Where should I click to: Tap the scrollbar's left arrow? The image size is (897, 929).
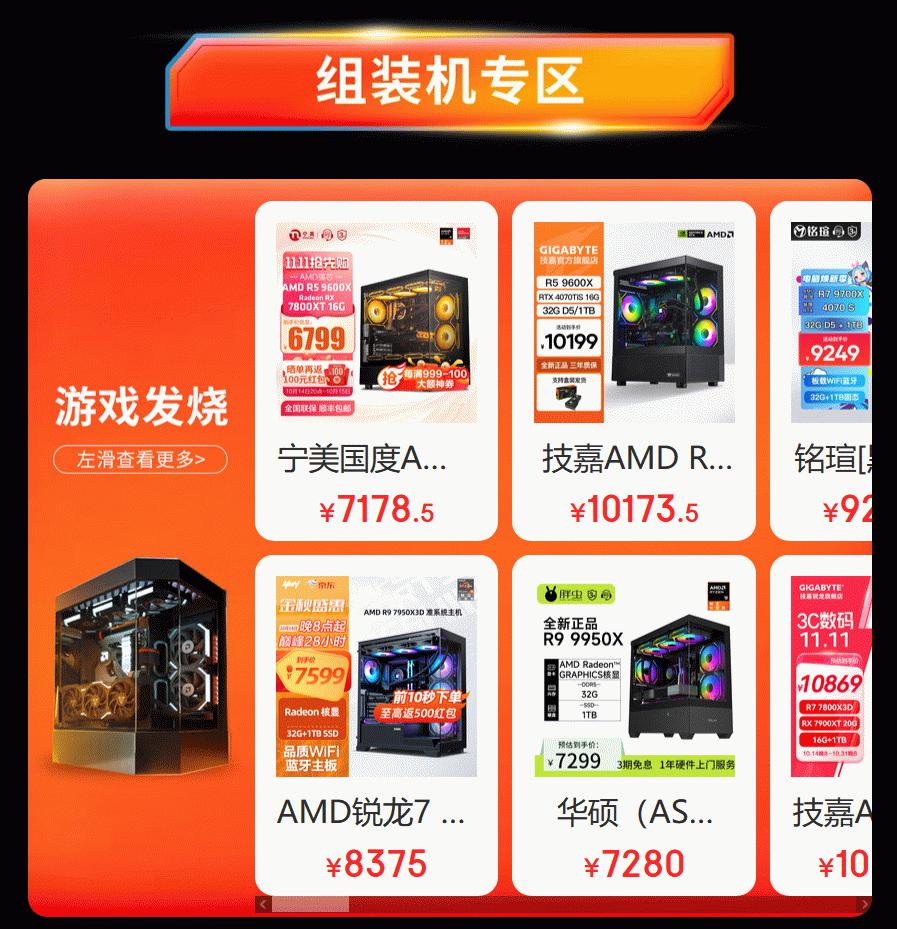point(263,905)
